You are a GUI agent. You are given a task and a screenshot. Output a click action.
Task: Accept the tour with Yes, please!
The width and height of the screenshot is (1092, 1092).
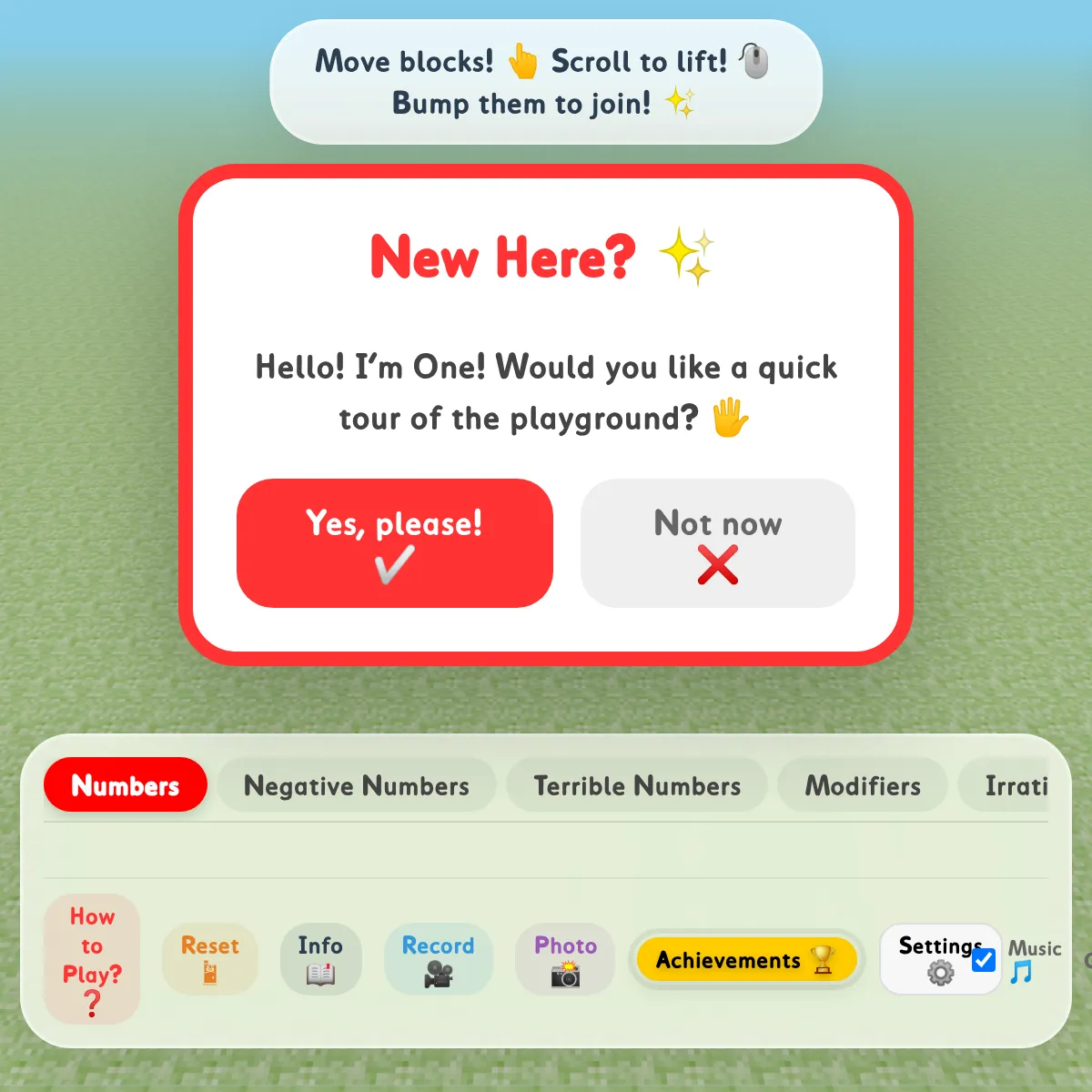click(394, 542)
